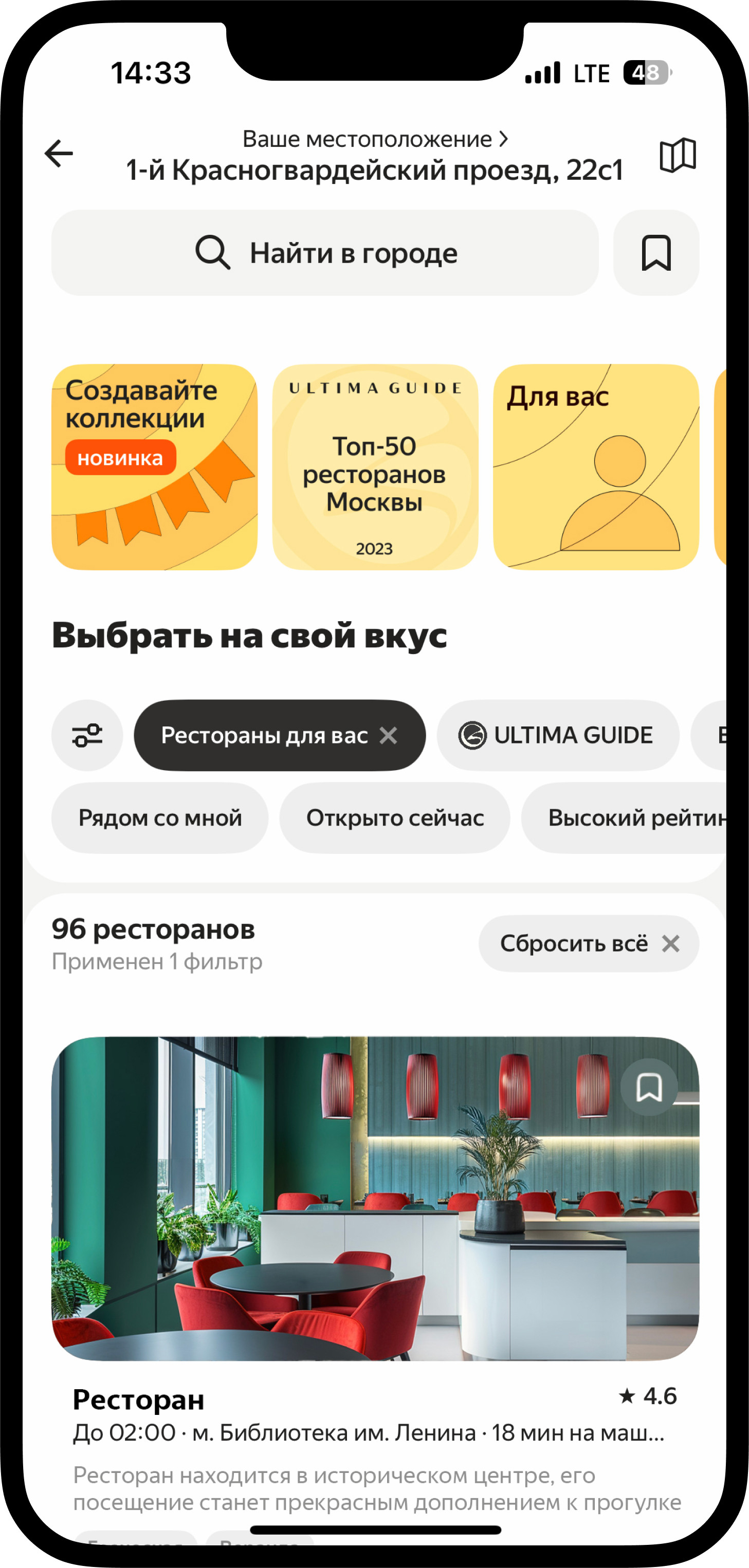Bookmark the restaurant on its photo
The width and height of the screenshot is (749, 1568).
tap(649, 1087)
